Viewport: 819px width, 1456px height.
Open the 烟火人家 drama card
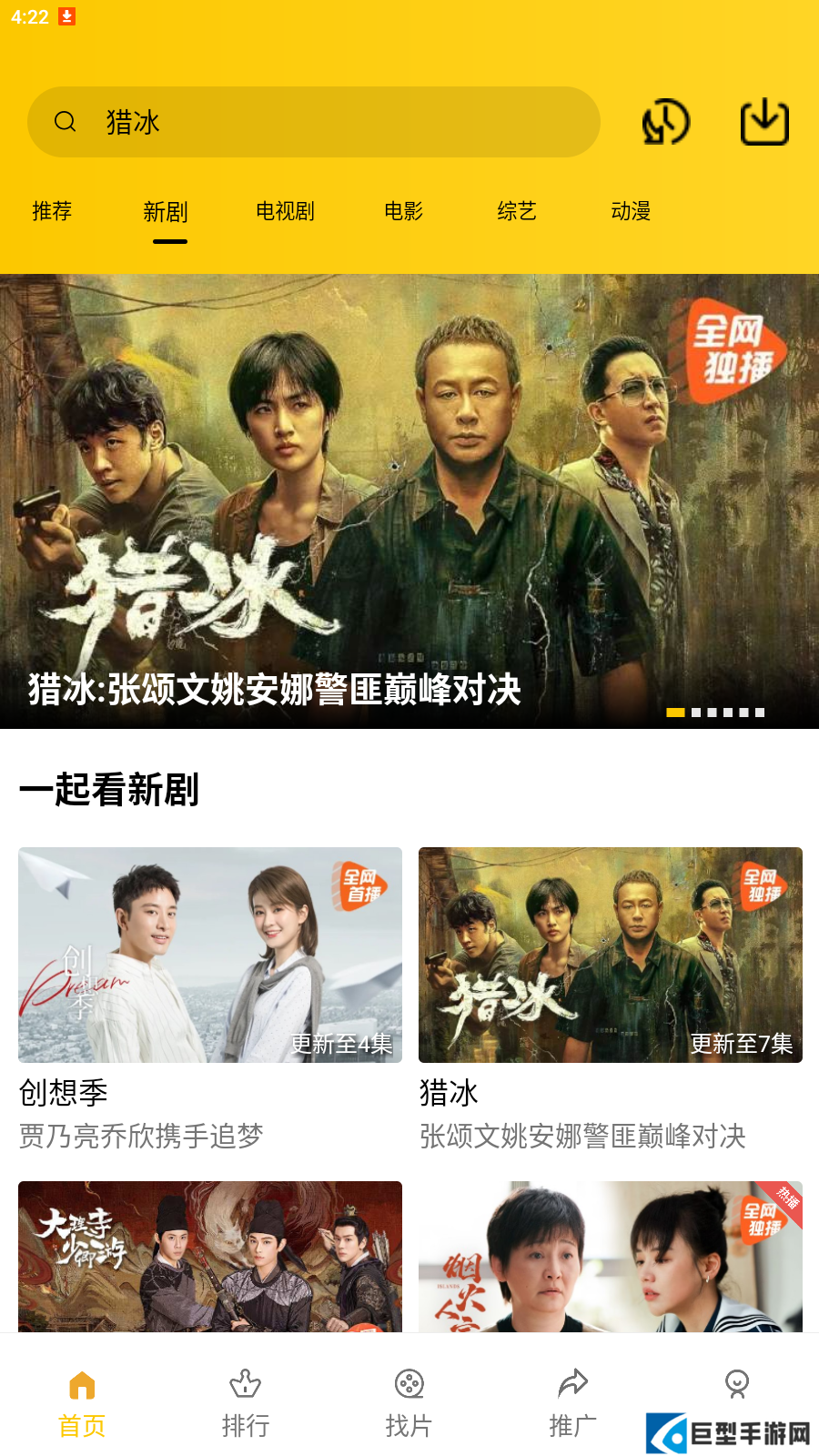pos(611,1256)
